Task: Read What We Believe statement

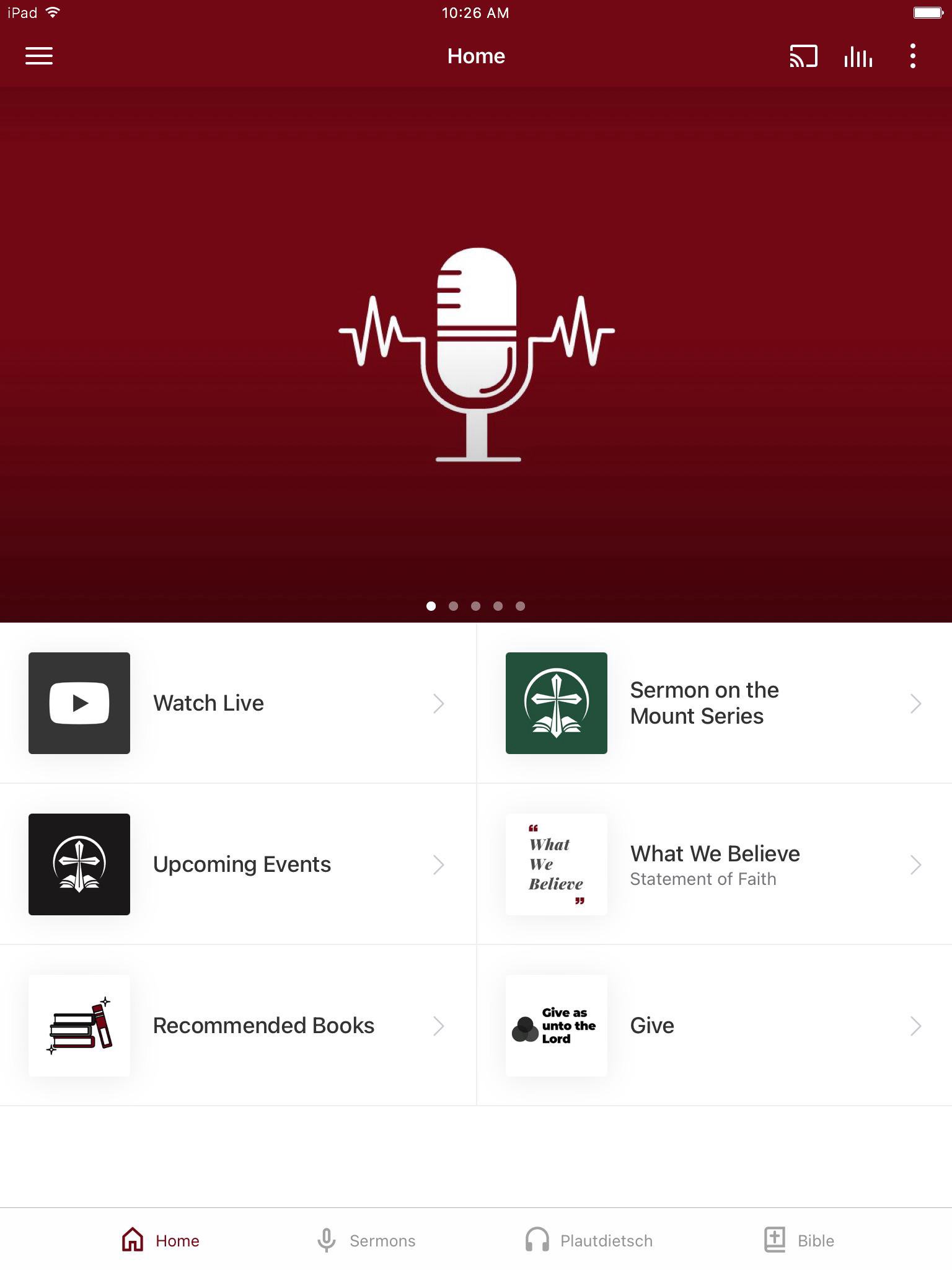Action: click(x=714, y=864)
